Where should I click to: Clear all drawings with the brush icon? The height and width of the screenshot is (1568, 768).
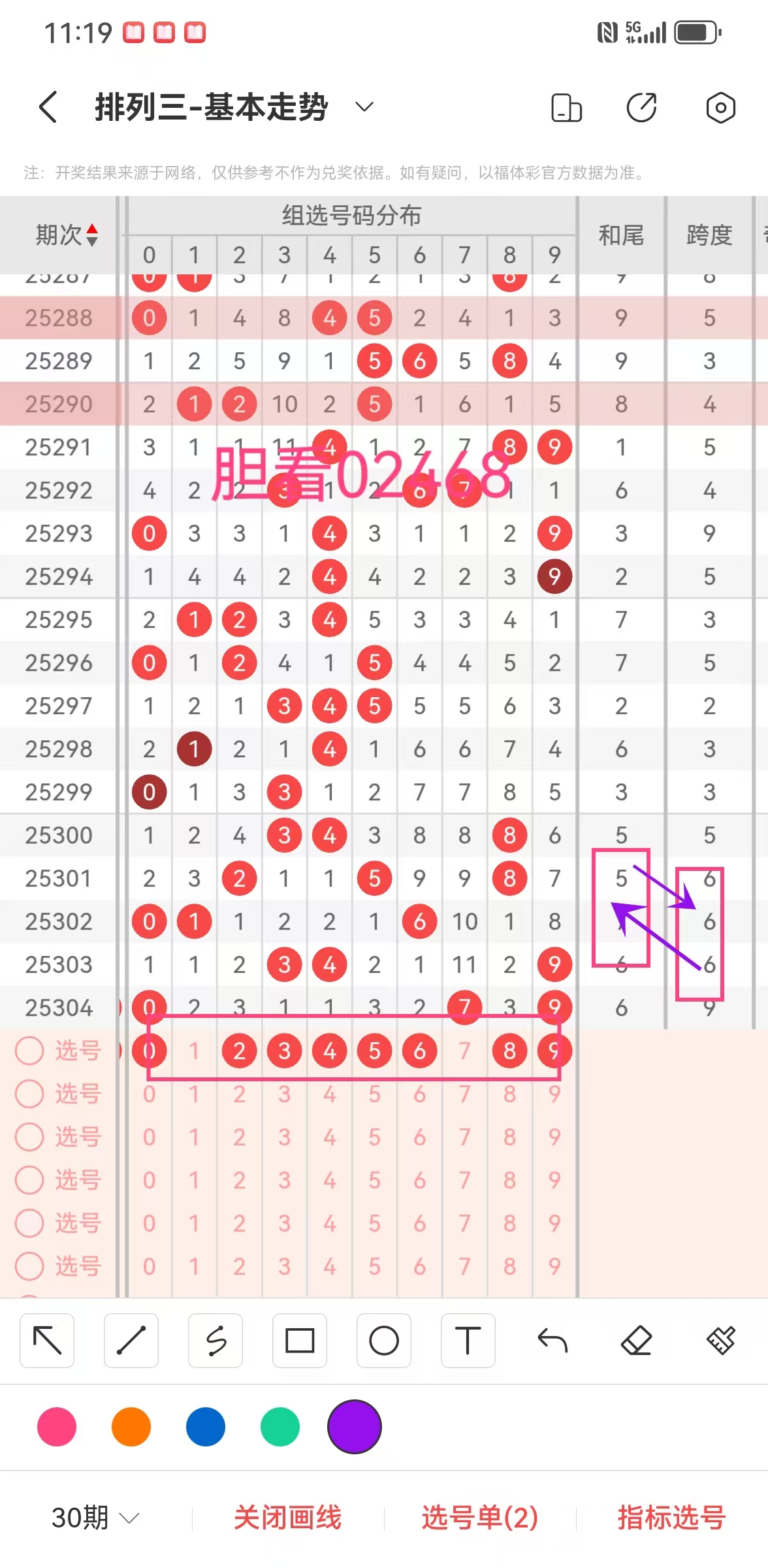pyautogui.click(x=721, y=1341)
